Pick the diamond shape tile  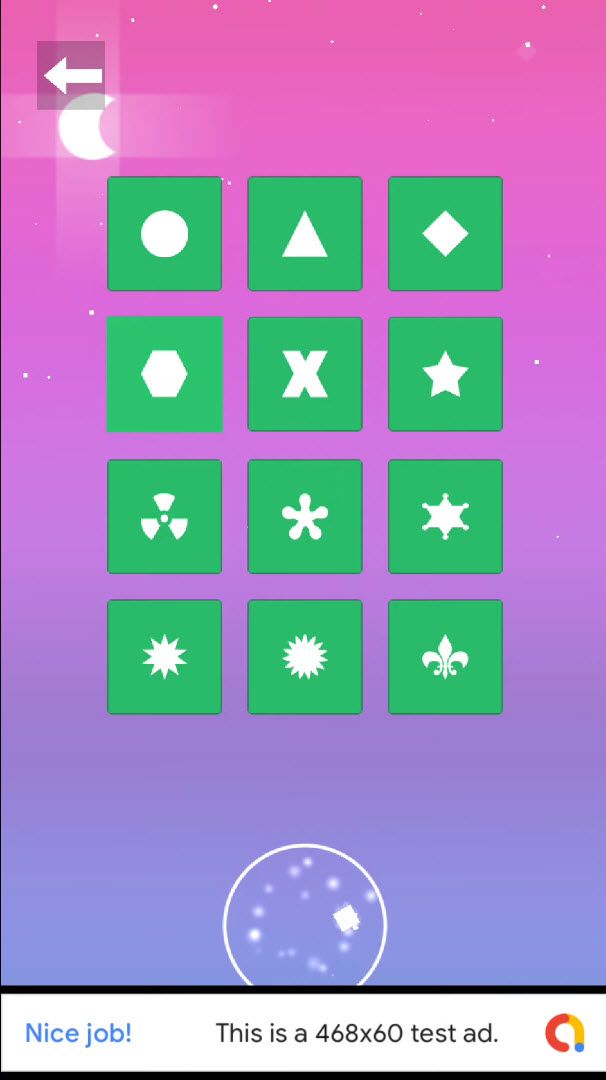pos(445,234)
